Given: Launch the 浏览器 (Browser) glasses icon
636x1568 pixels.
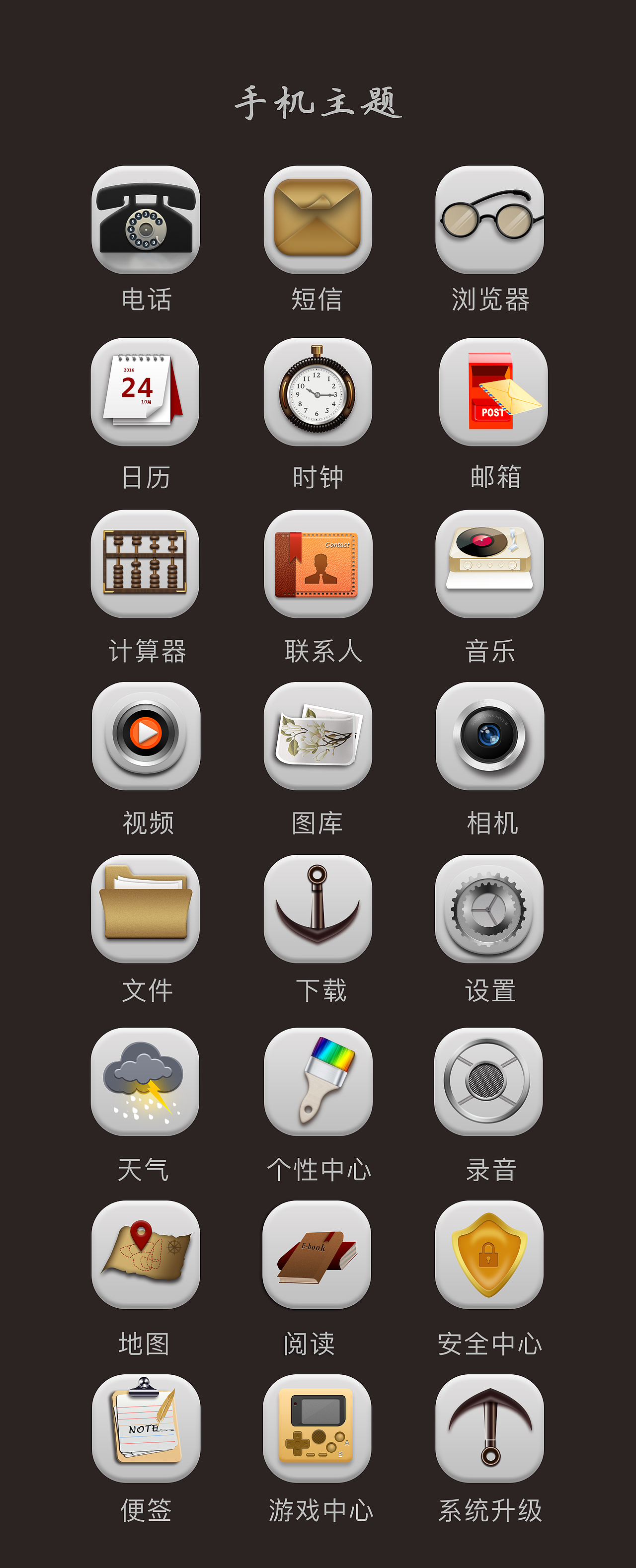Looking at the screenshot, I should (489, 221).
